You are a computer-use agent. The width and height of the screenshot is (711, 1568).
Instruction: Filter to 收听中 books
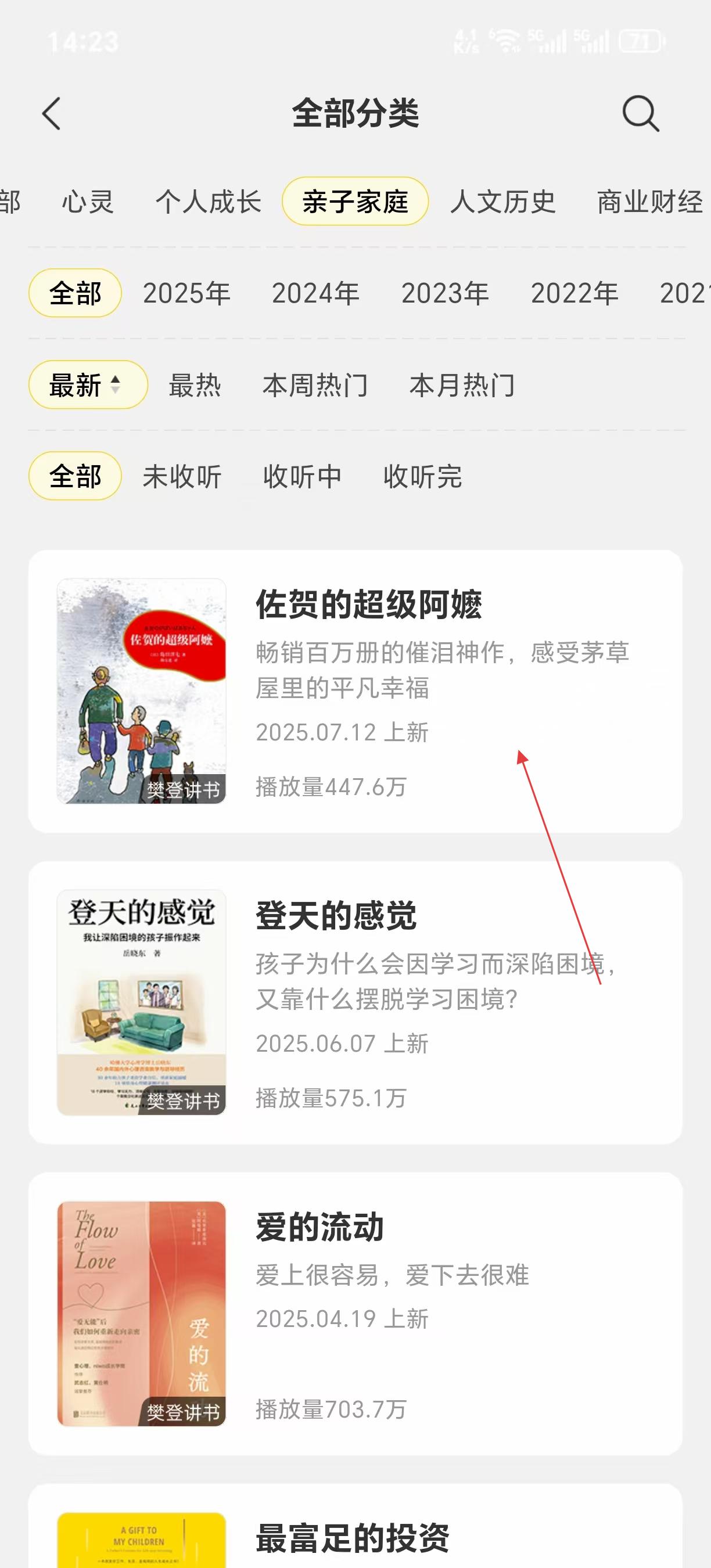[303, 477]
